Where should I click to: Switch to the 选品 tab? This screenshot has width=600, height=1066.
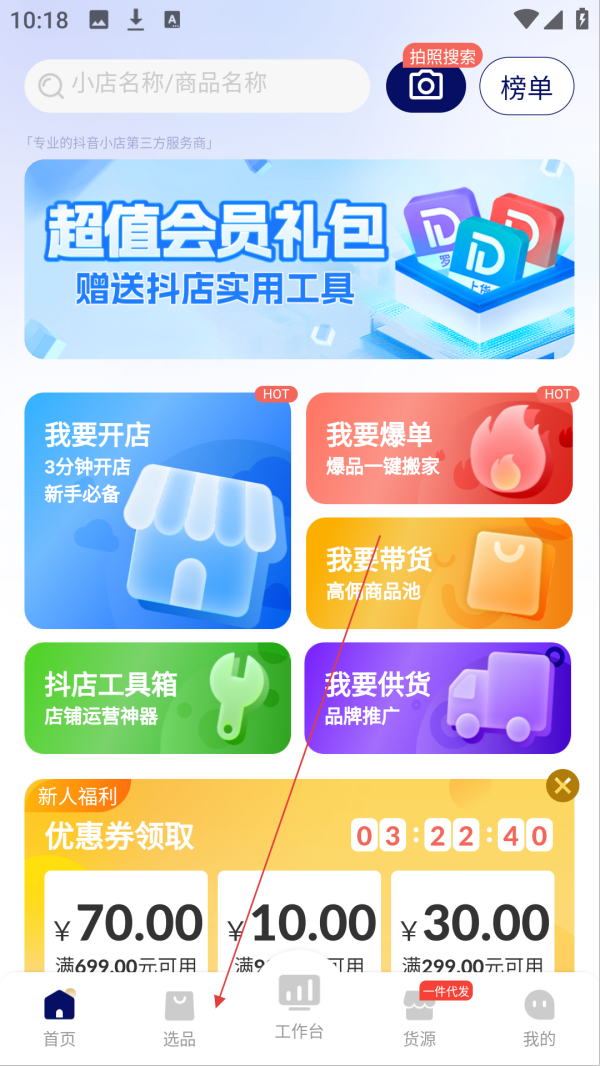coord(179,1017)
